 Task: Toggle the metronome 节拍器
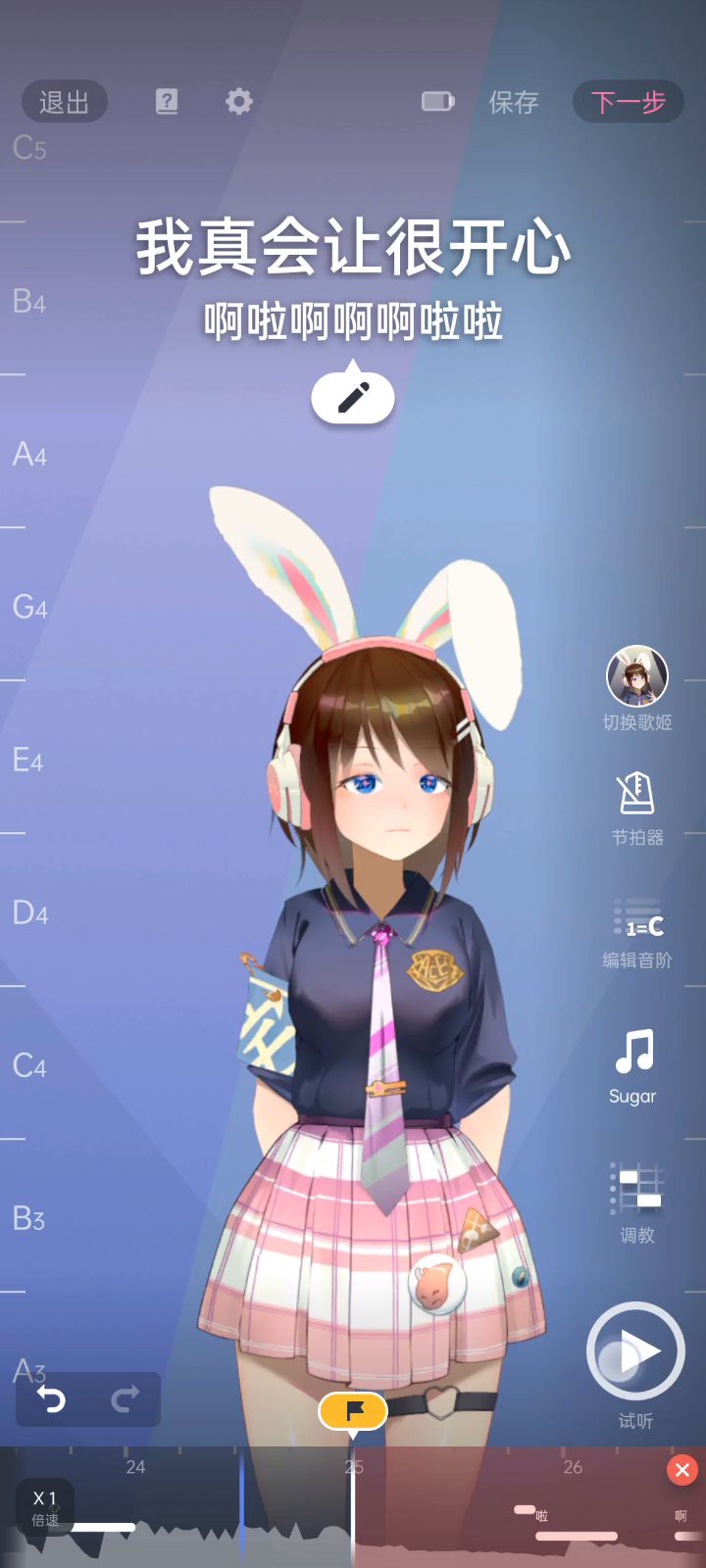coord(637,809)
